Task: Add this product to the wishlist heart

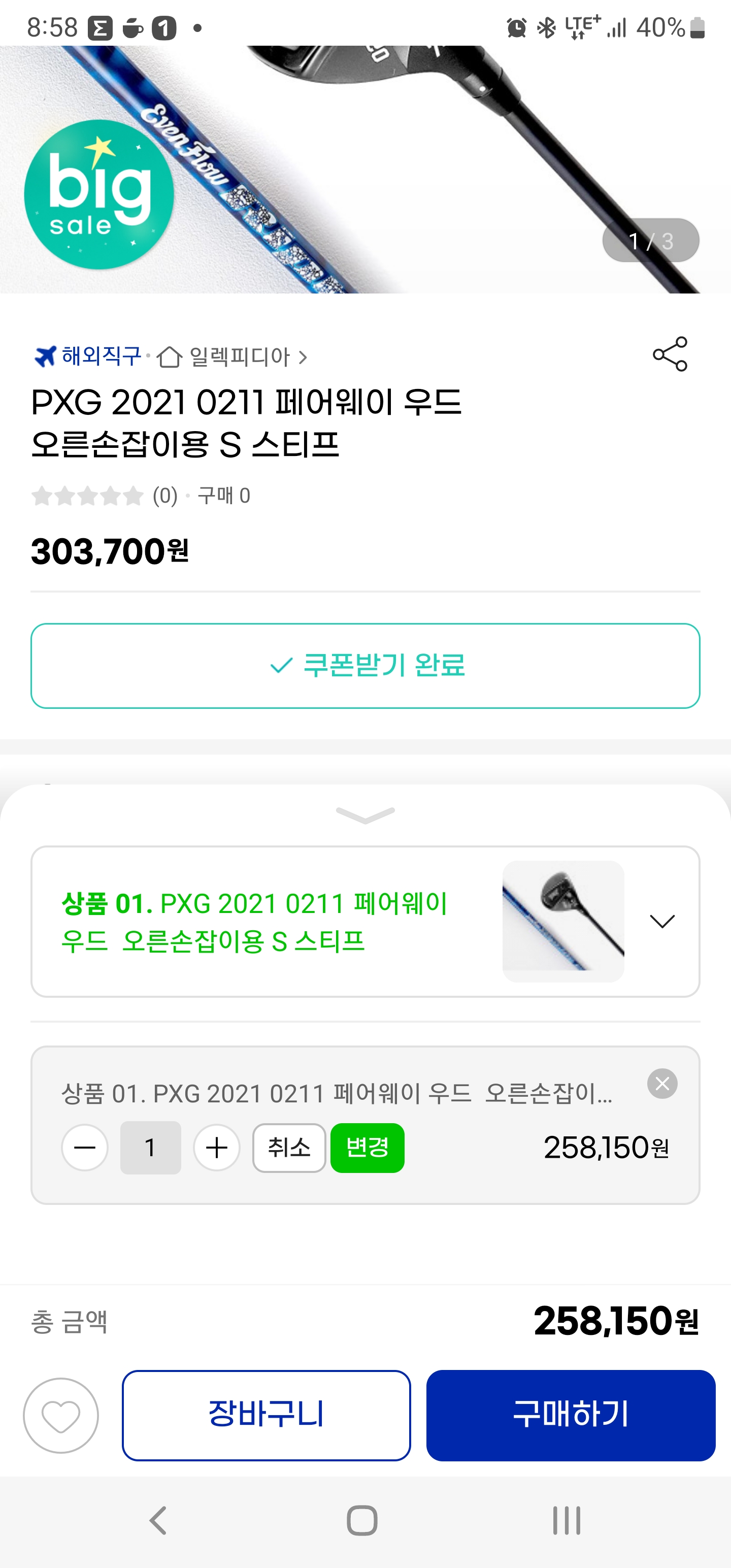Action: pyautogui.click(x=61, y=1415)
